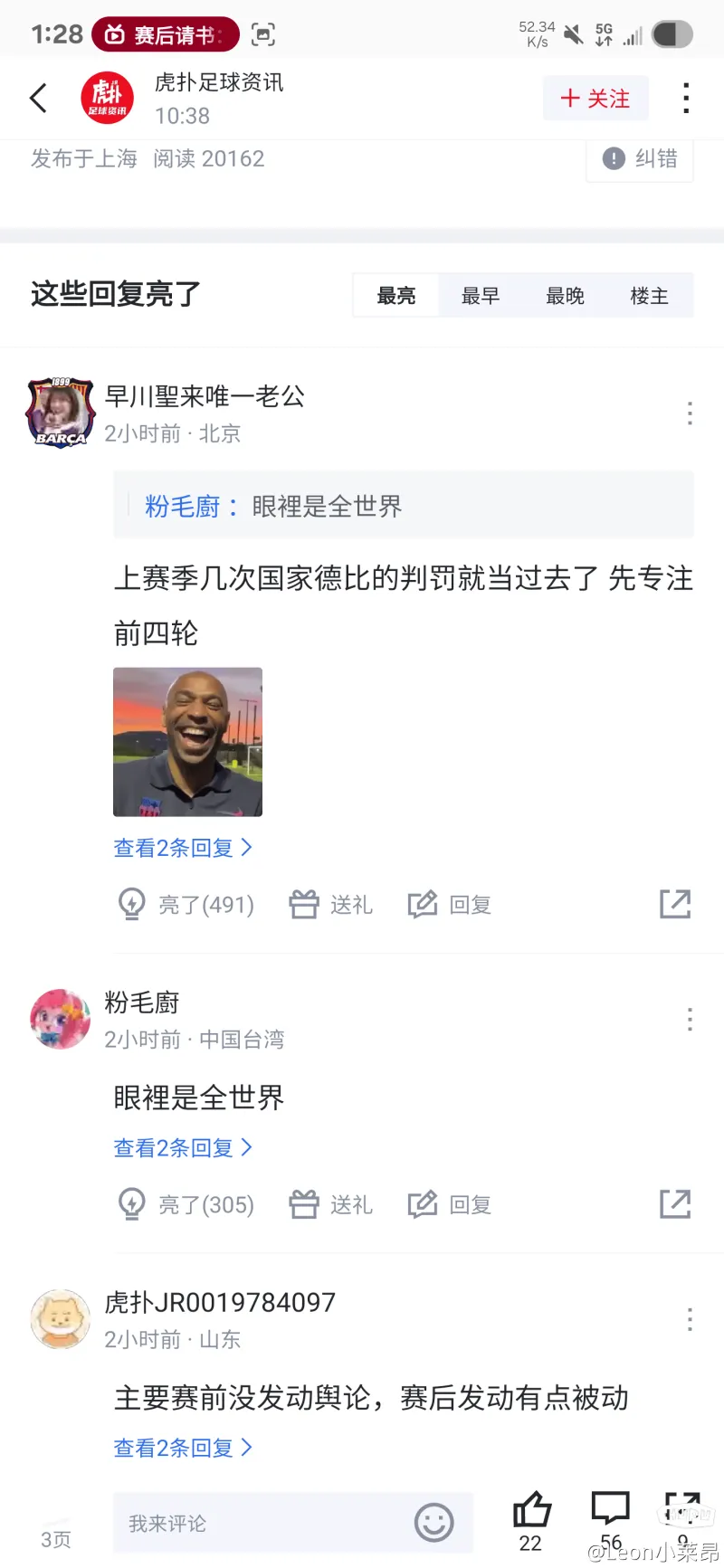The height and width of the screenshot is (1568, 724).
Task: Follow 虎扑足球资讯 with the 关注 button
Action: [x=595, y=99]
